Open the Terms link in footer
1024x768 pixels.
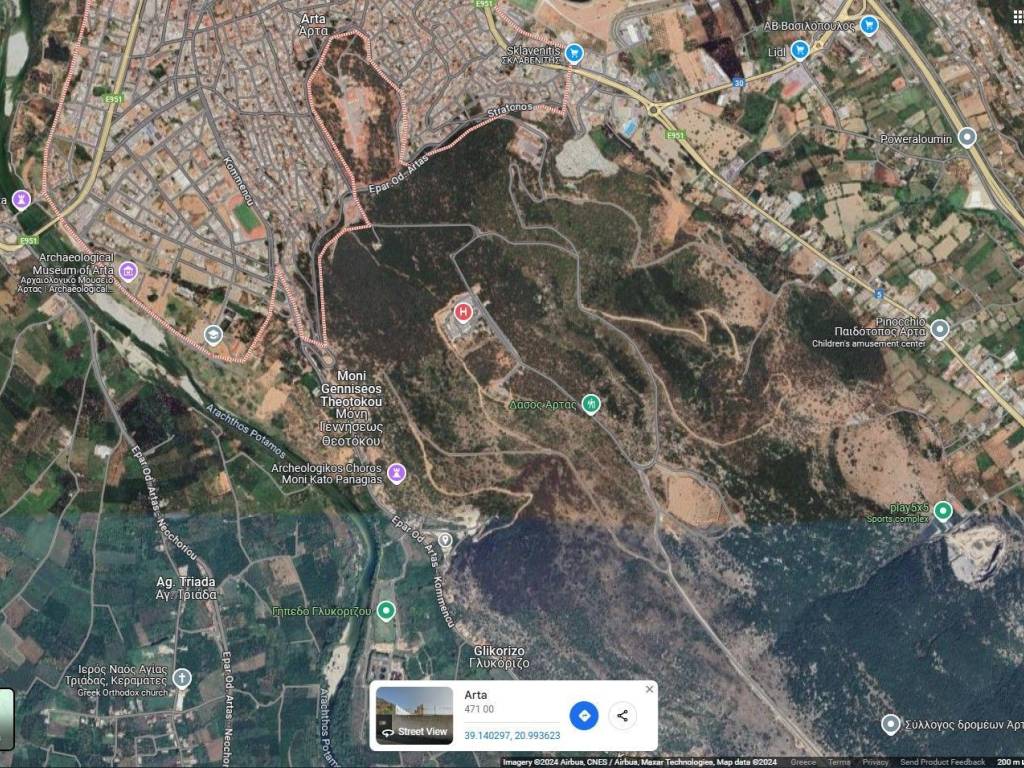[839, 762]
